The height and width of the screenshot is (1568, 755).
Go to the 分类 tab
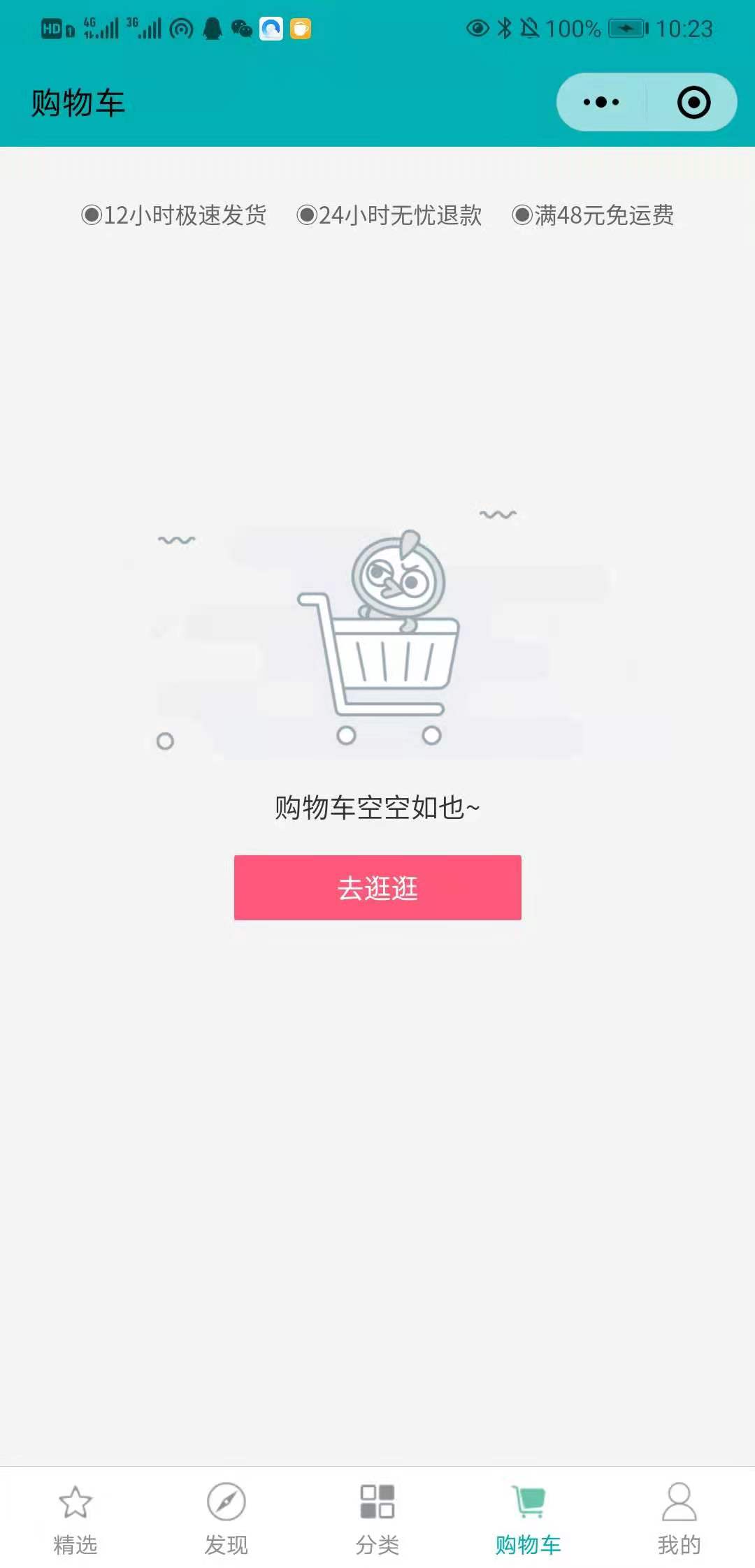pos(377,1516)
